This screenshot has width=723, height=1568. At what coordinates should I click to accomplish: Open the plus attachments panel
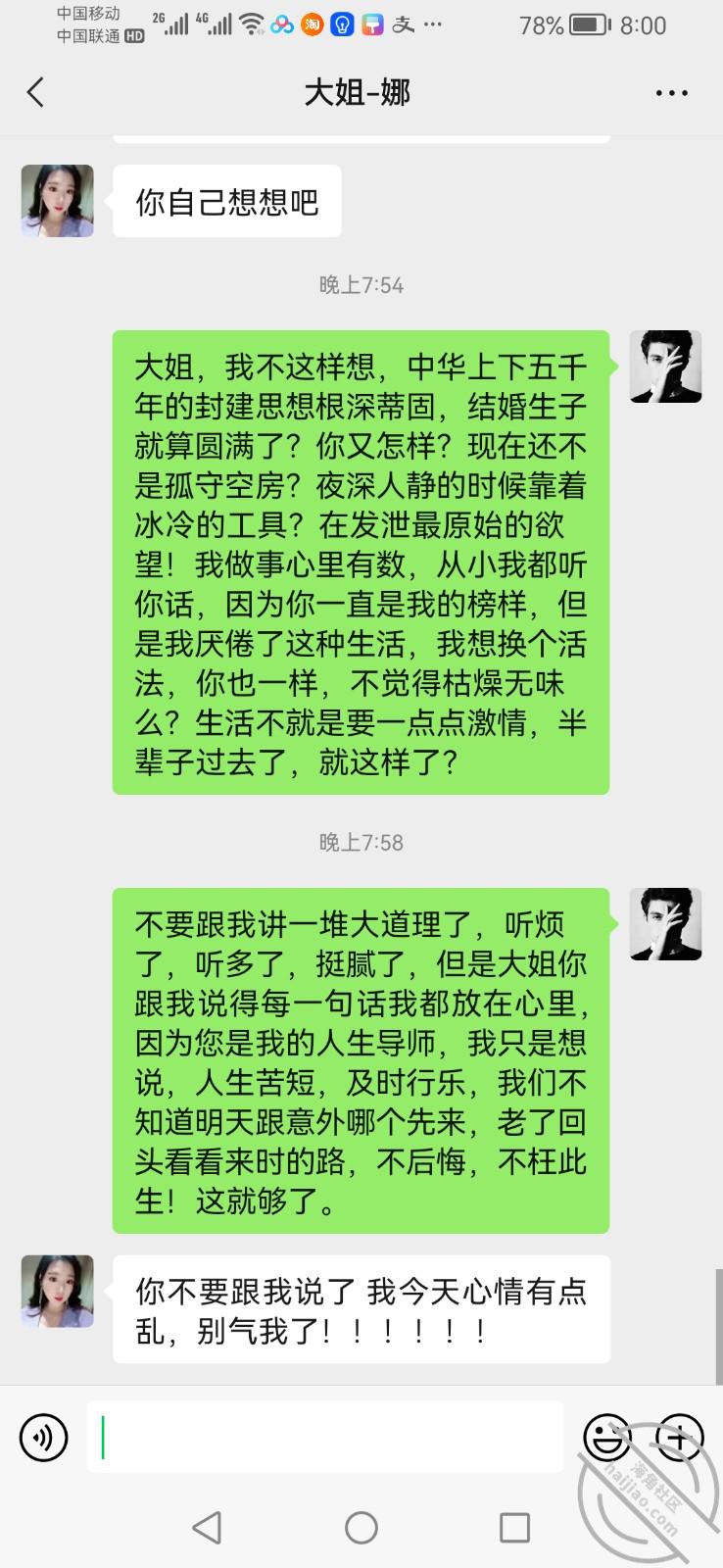pos(679,1438)
